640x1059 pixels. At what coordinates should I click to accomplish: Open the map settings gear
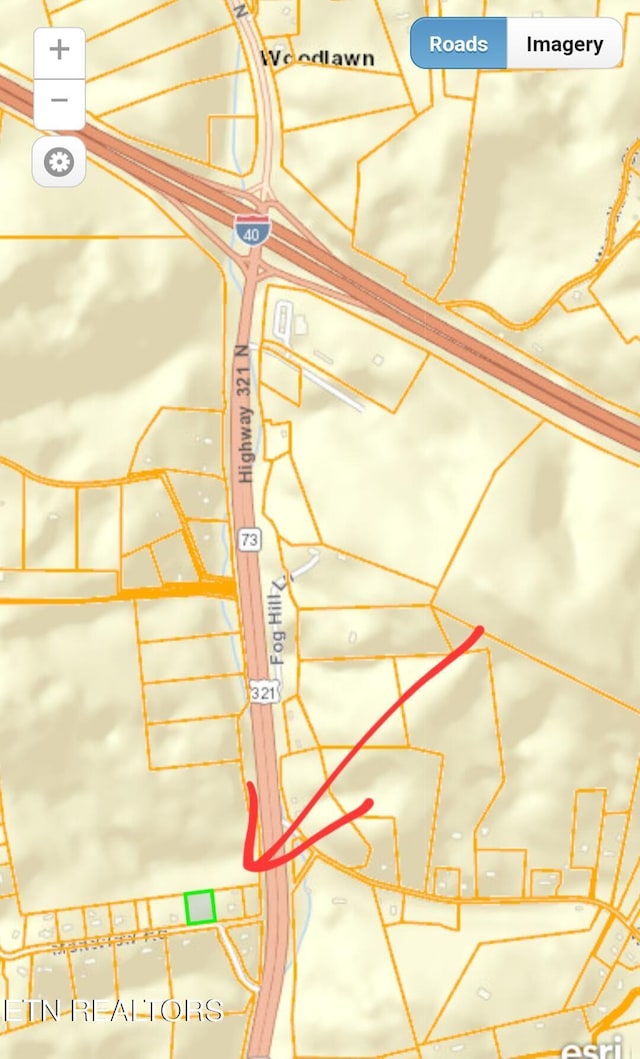(x=59, y=162)
